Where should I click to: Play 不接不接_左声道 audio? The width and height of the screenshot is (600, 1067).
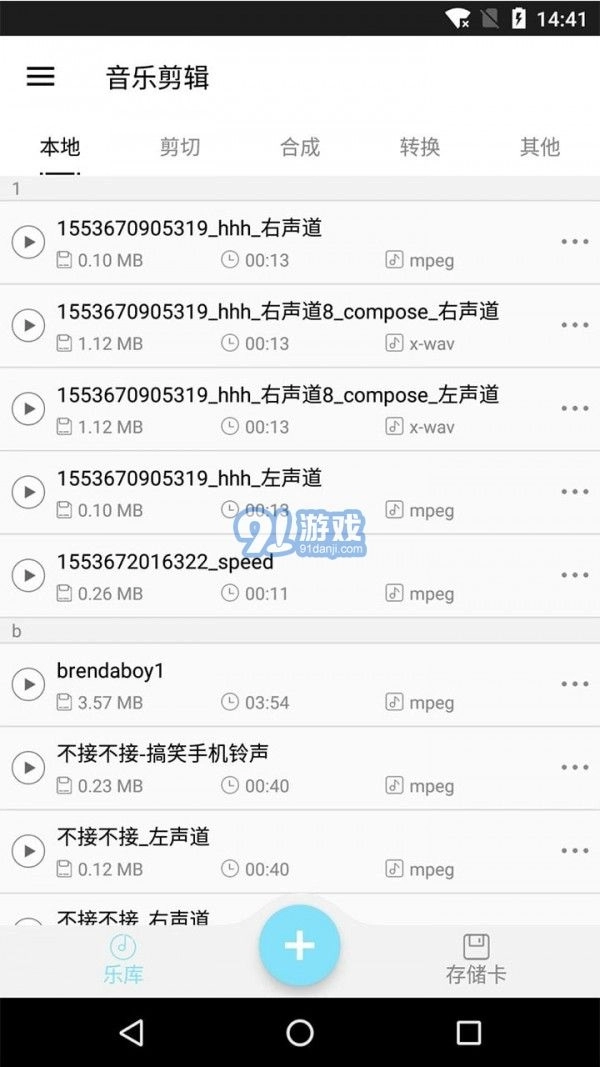tap(28, 851)
